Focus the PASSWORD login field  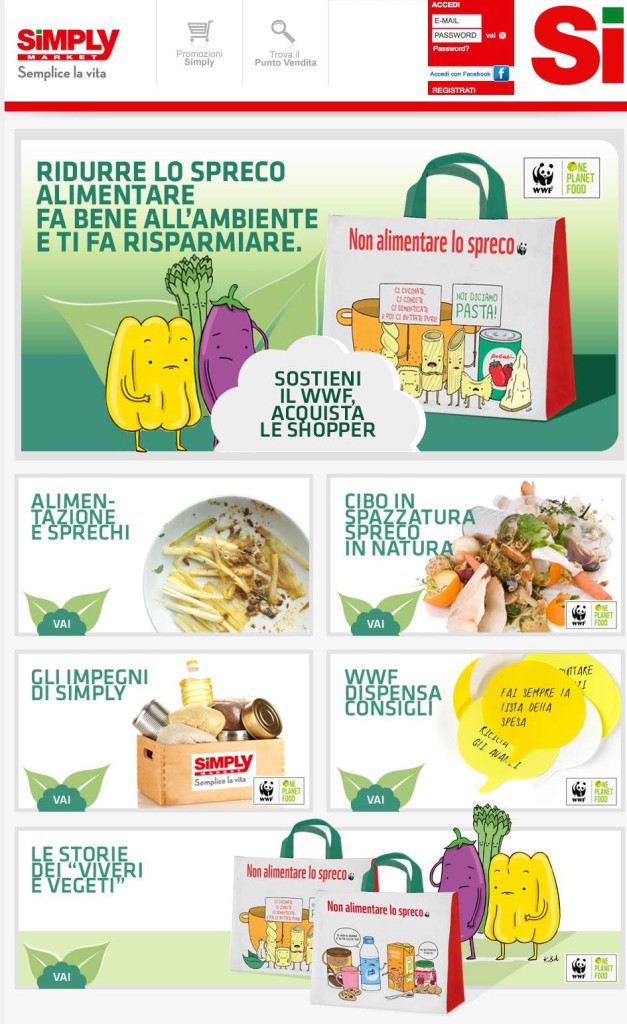point(457,35)
